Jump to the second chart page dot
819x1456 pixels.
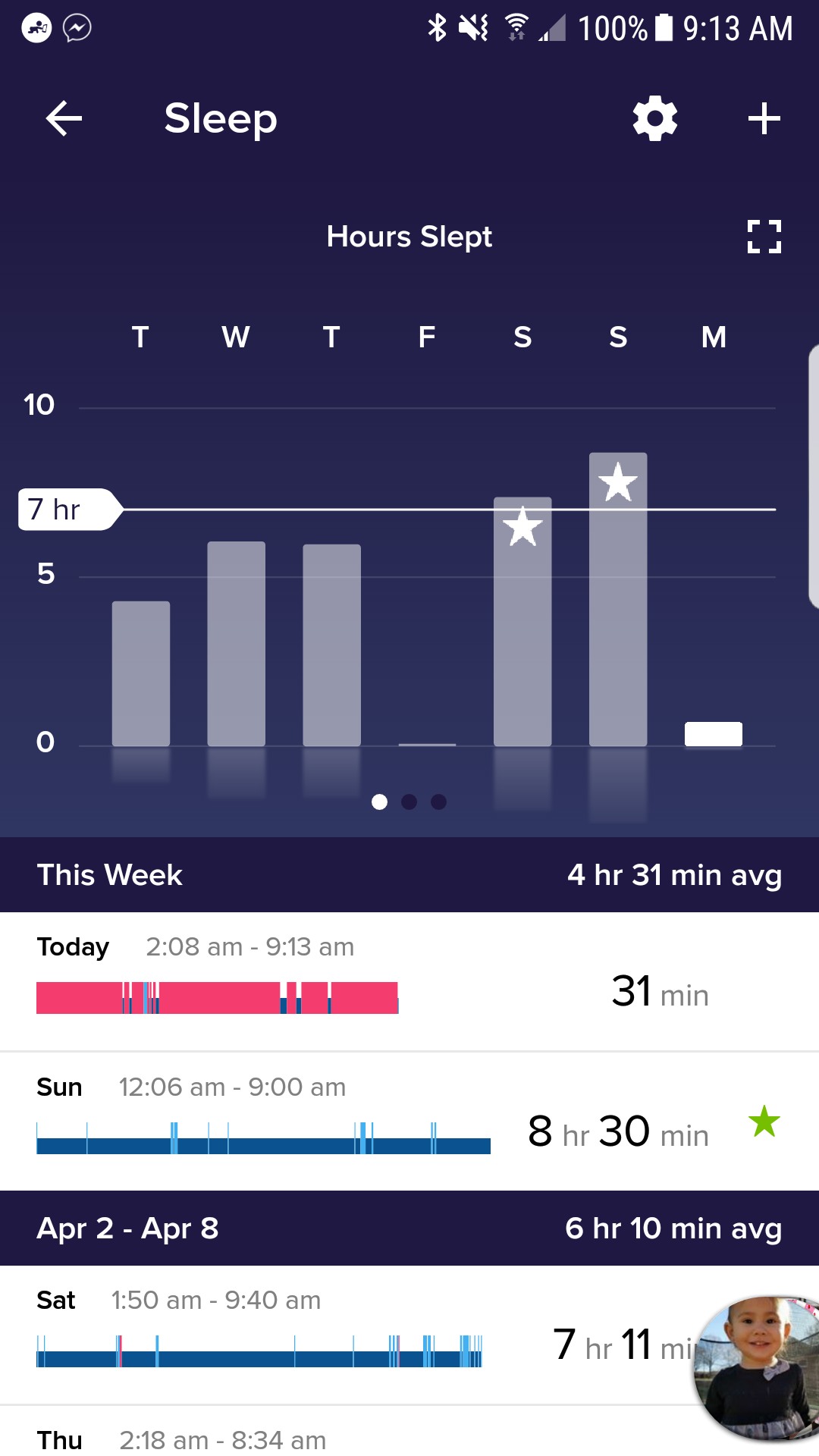point(409,802)
